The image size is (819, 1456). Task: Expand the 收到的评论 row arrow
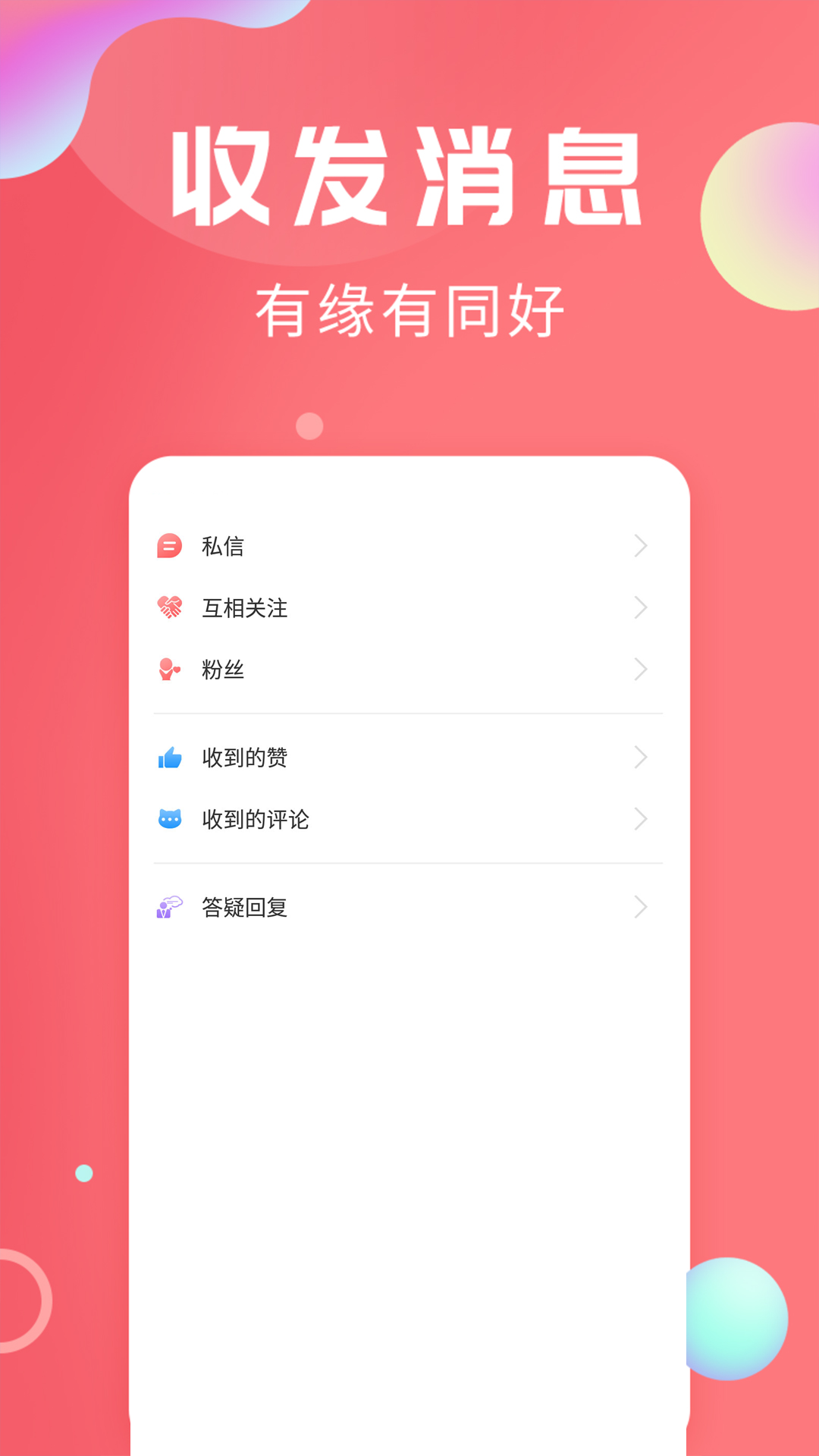pyautogui.click(x=641, y=819)
